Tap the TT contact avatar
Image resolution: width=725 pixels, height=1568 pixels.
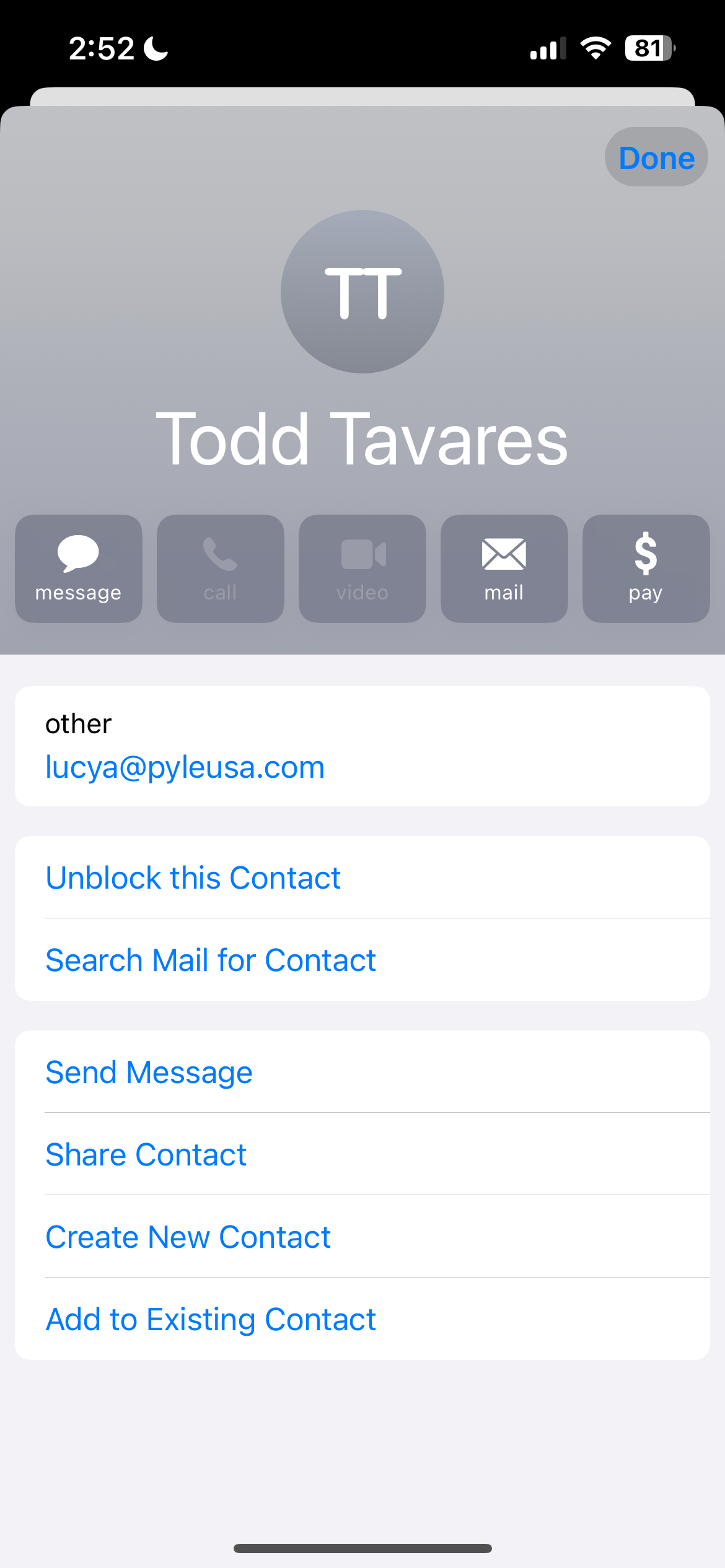(362, 292)
